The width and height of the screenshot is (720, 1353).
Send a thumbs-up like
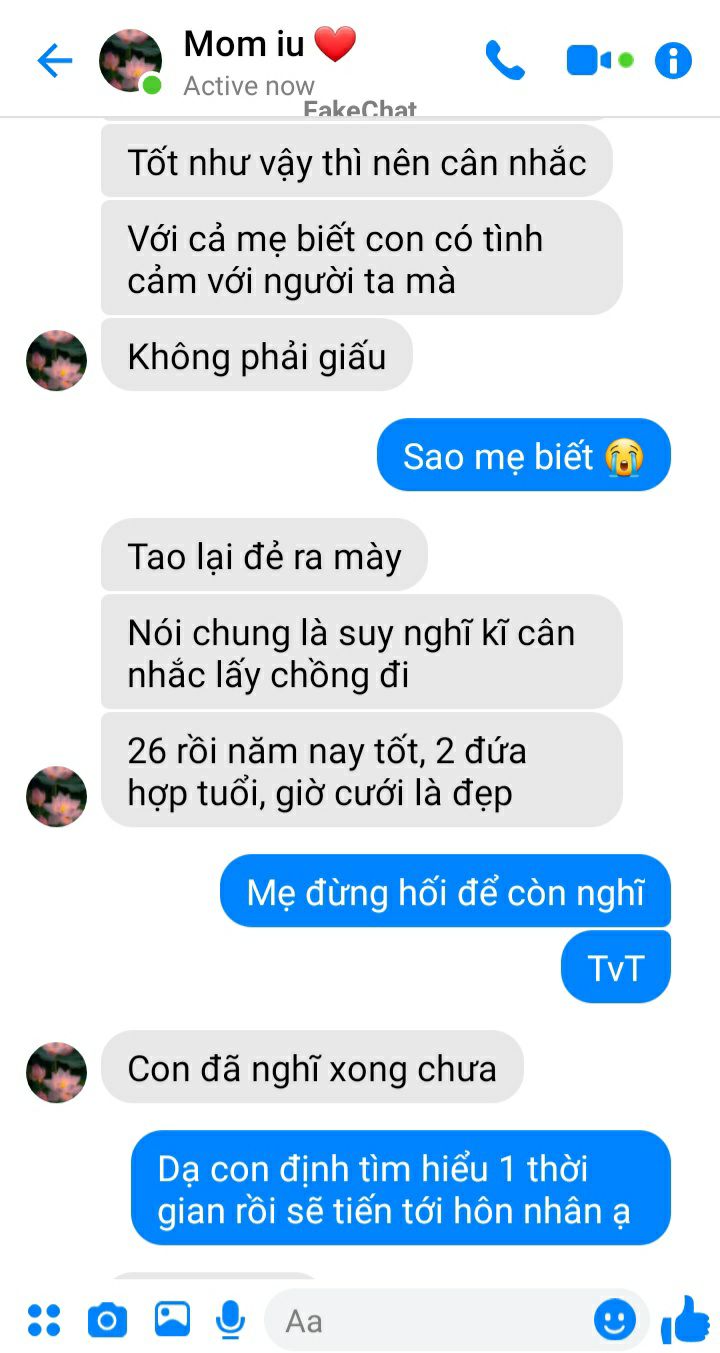click(x=685, y=1320)
